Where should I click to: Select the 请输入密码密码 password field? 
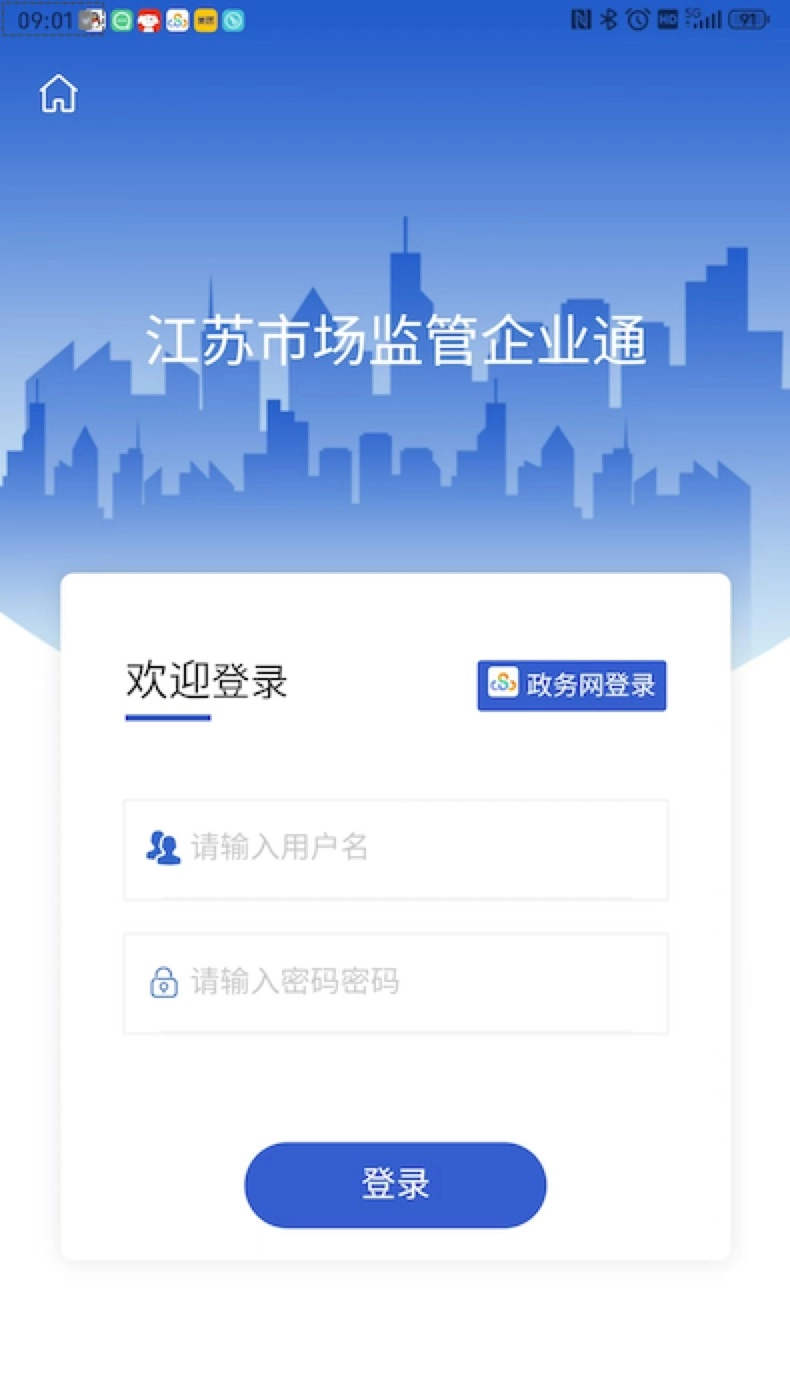point(395,984)
